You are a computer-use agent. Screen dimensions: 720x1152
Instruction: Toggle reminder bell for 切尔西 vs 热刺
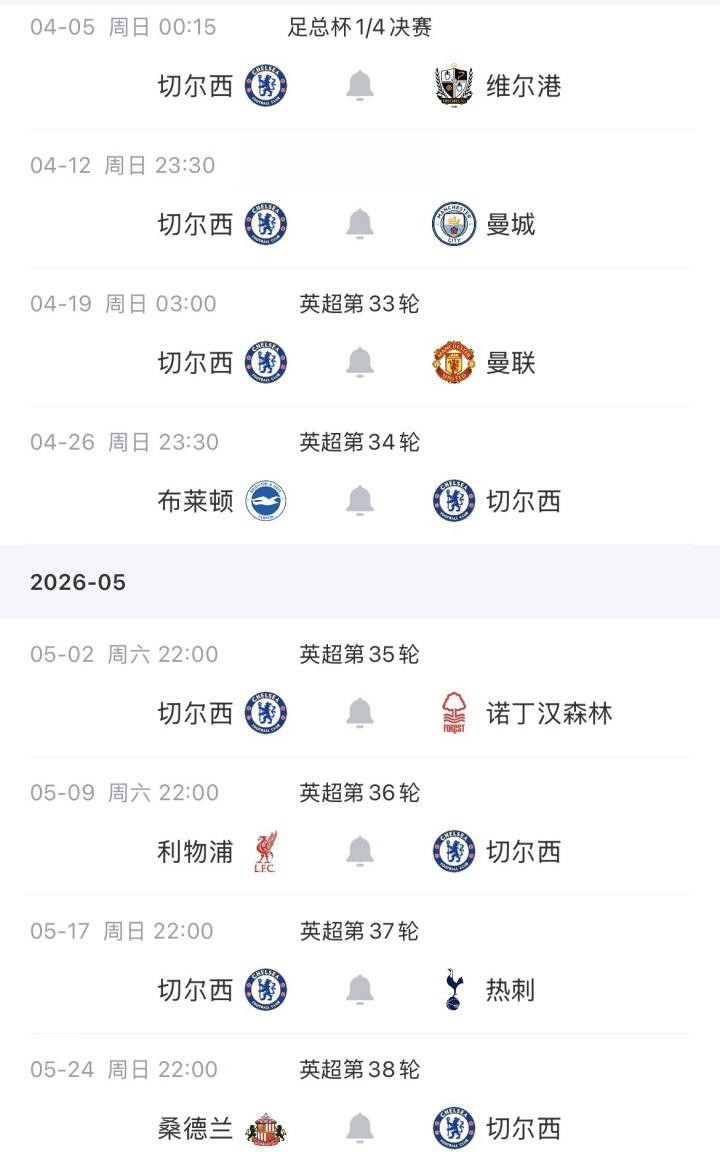click(360, 990)
